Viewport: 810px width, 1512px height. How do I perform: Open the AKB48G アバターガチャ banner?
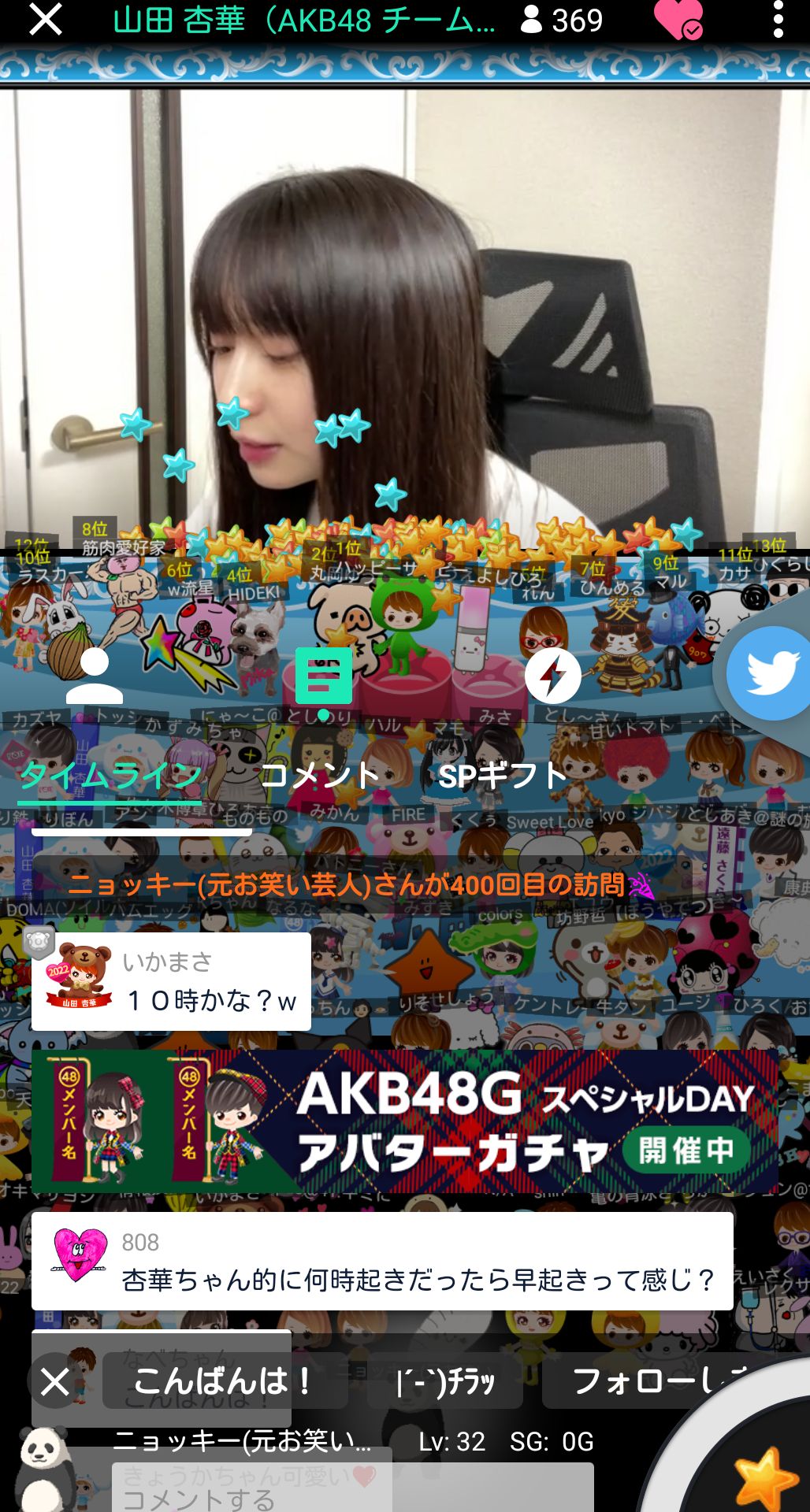tap(404, 1121)
